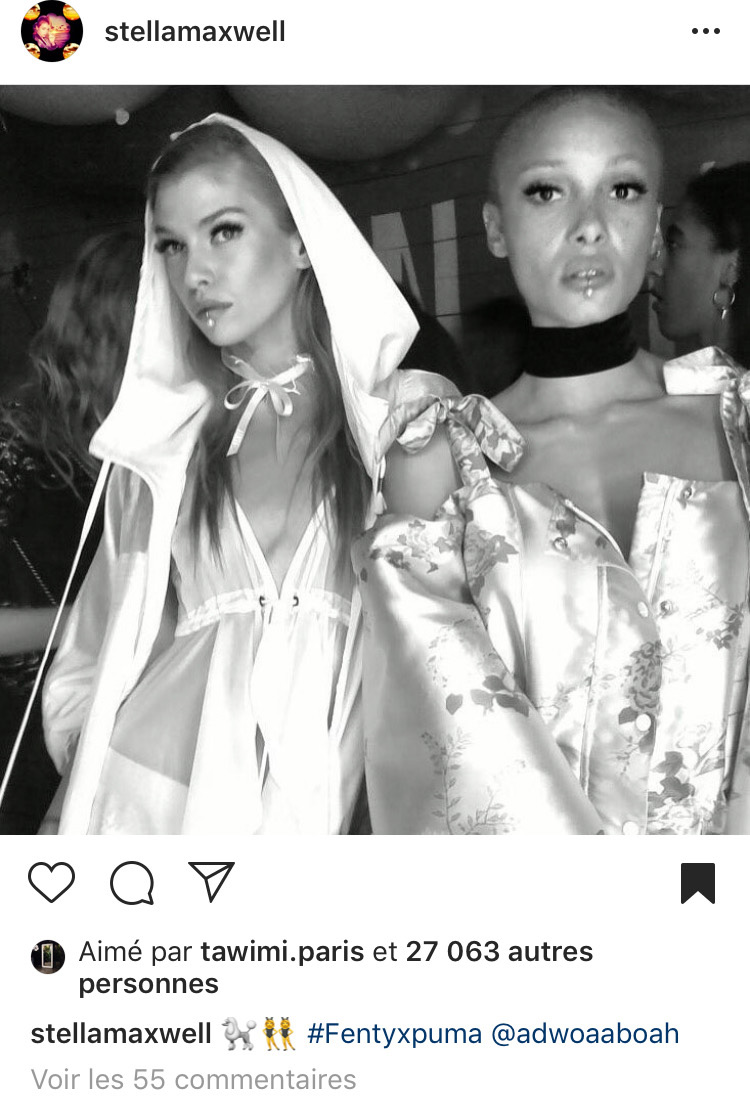
Task: Tap Voir les 55 commentaires
Action: (193, 1080)
